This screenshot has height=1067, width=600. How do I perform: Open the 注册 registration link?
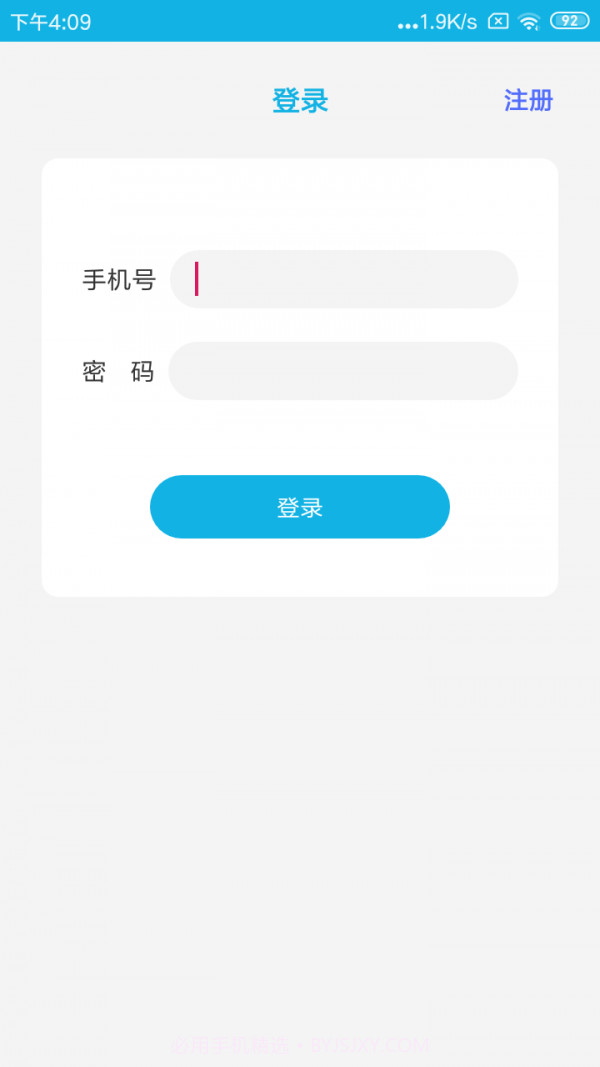[528, 101]
